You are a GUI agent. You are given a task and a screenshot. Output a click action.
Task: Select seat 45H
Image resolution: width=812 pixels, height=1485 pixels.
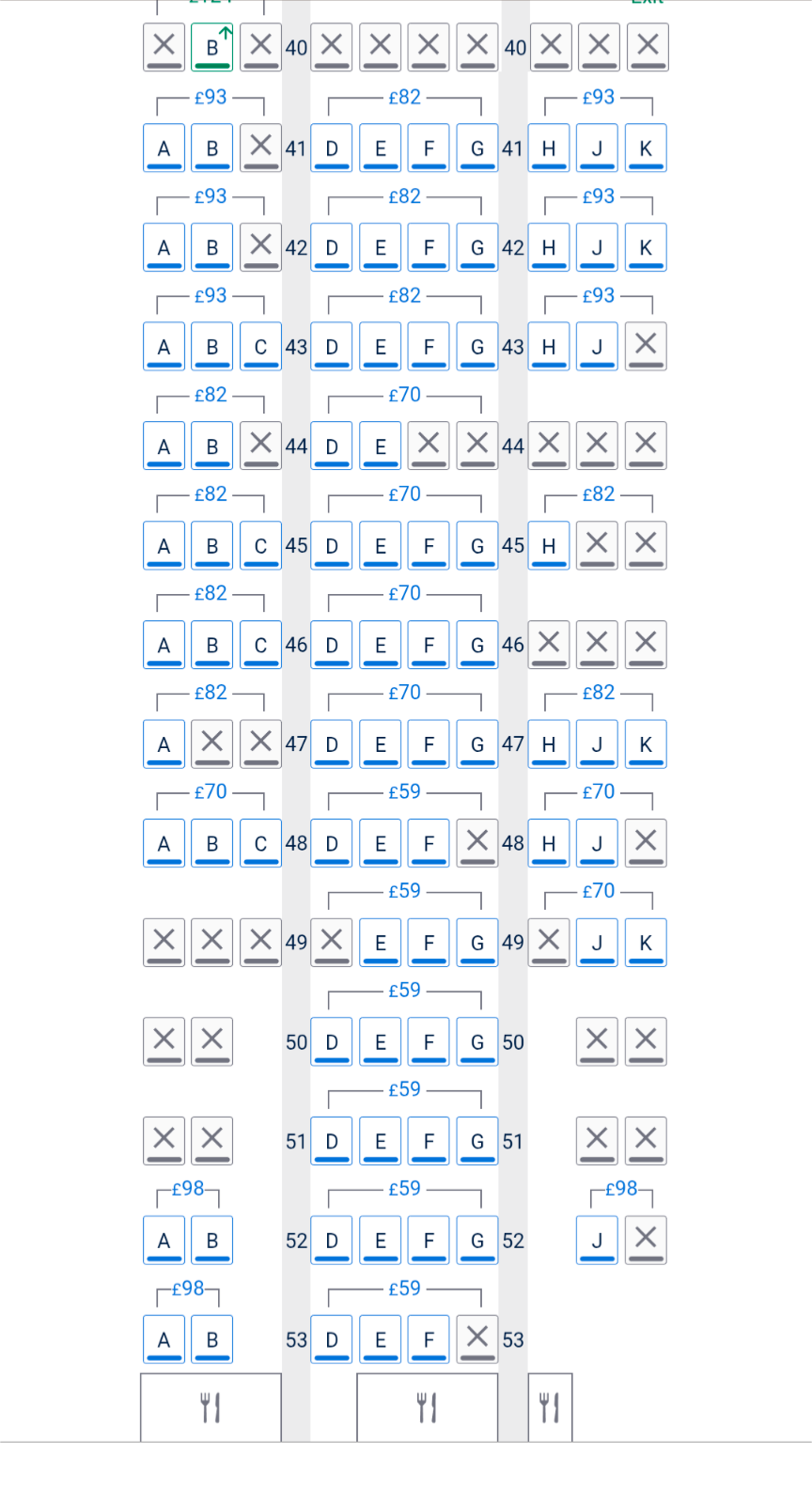[549, 545]
